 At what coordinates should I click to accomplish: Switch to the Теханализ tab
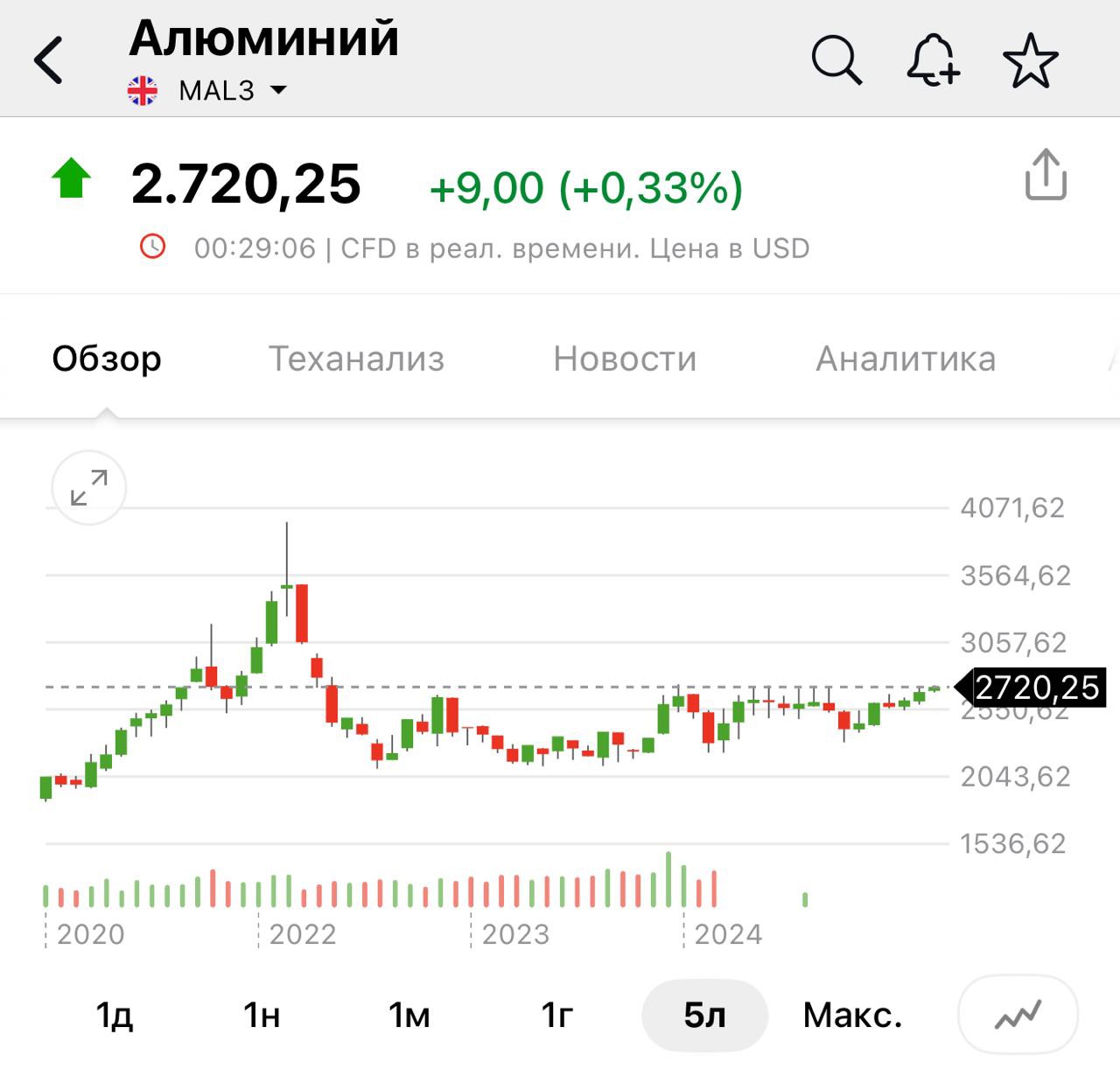click(x=356, y=359)
